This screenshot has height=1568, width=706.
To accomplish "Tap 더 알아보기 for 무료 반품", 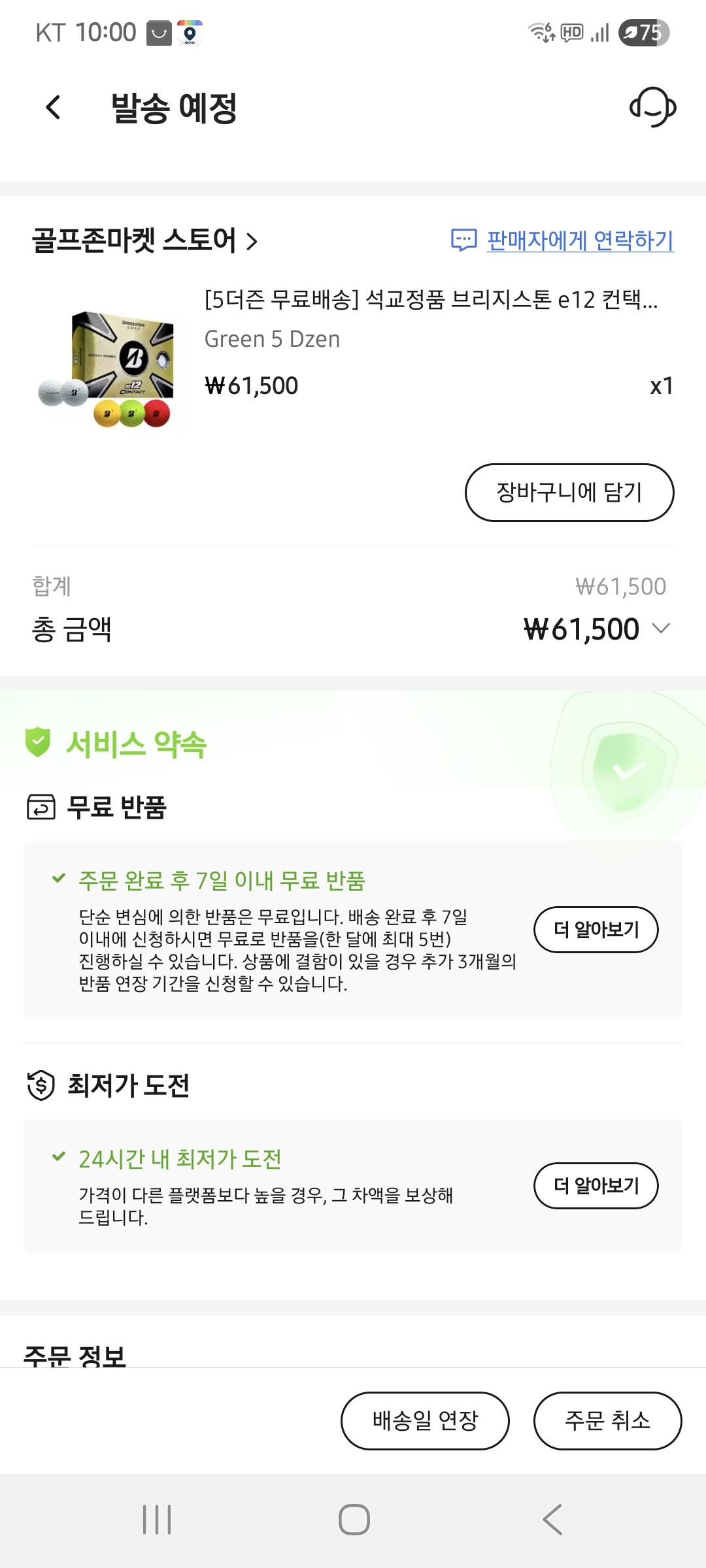I will pos(596,929).
